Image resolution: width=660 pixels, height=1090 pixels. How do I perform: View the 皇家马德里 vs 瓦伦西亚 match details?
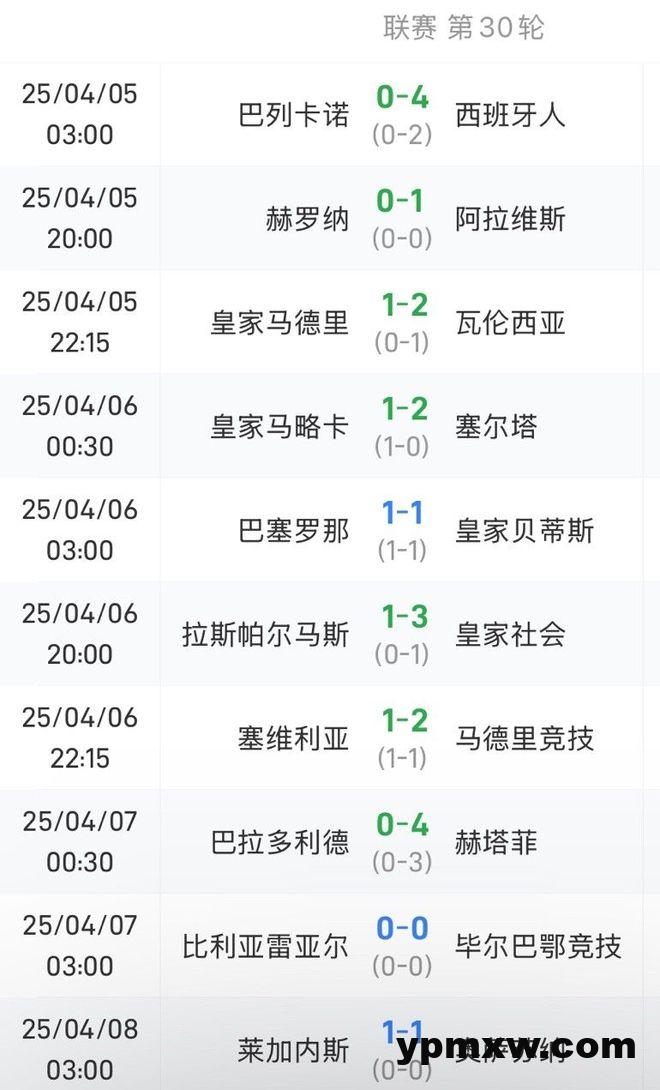tap(330, 322)
